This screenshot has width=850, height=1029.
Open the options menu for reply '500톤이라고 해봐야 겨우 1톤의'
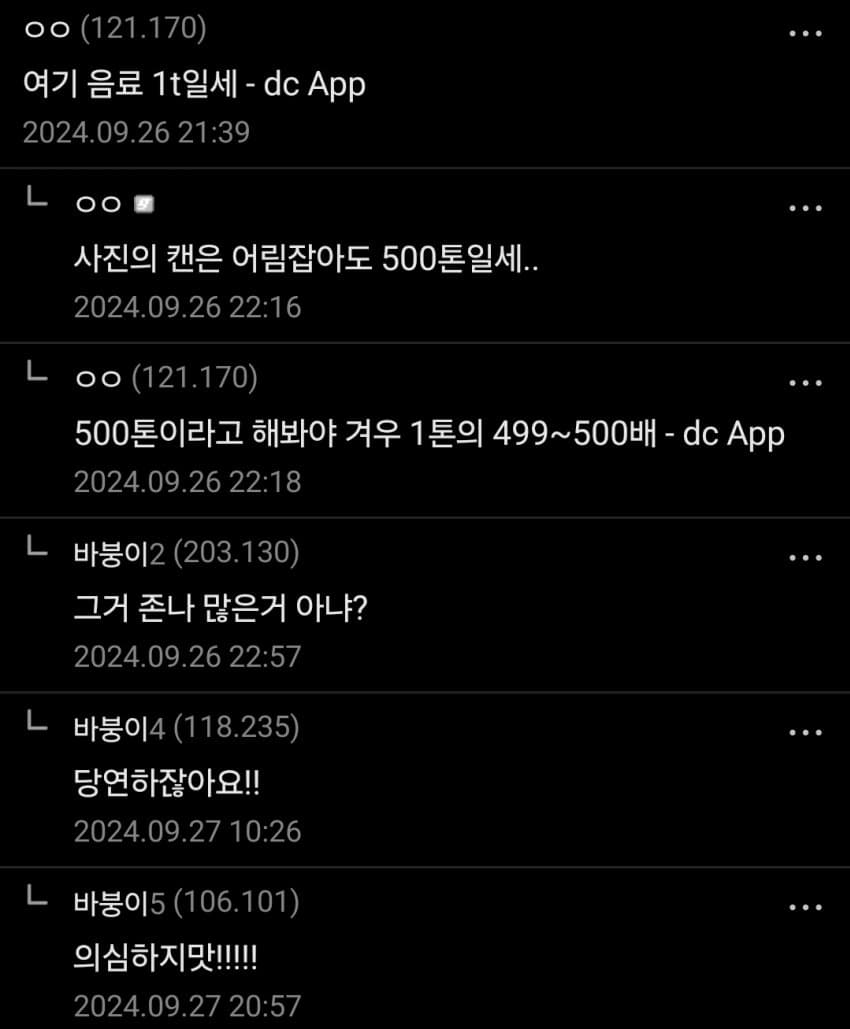(805, 383)
